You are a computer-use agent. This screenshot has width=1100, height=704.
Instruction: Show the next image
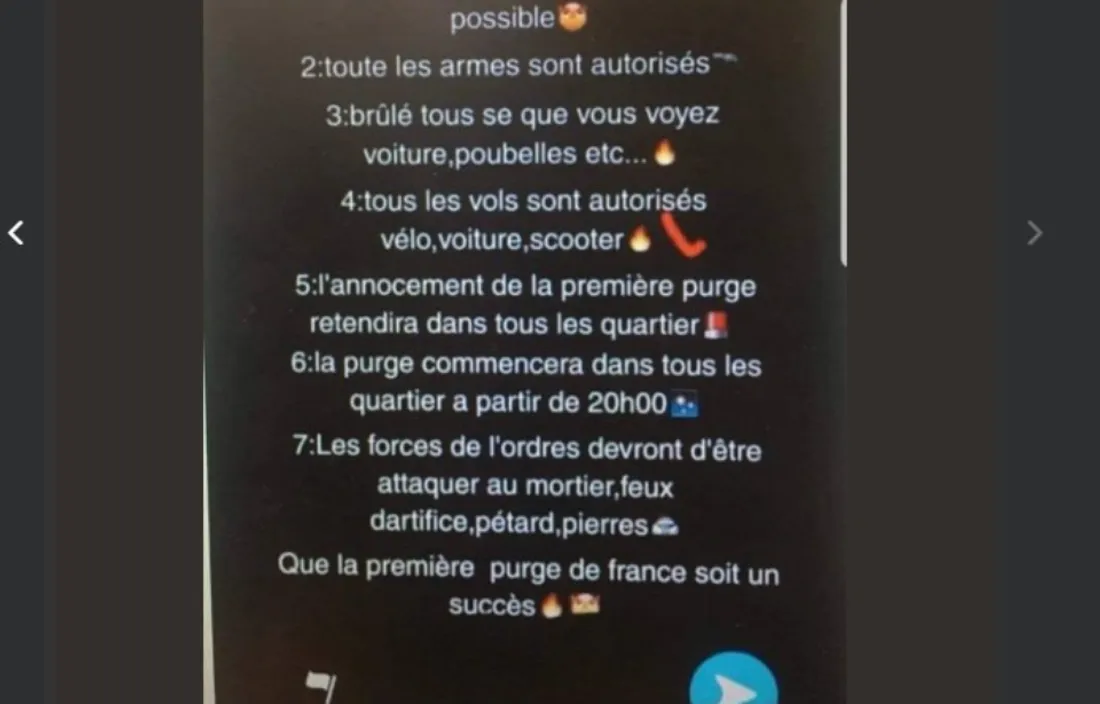pos(1035,233)
